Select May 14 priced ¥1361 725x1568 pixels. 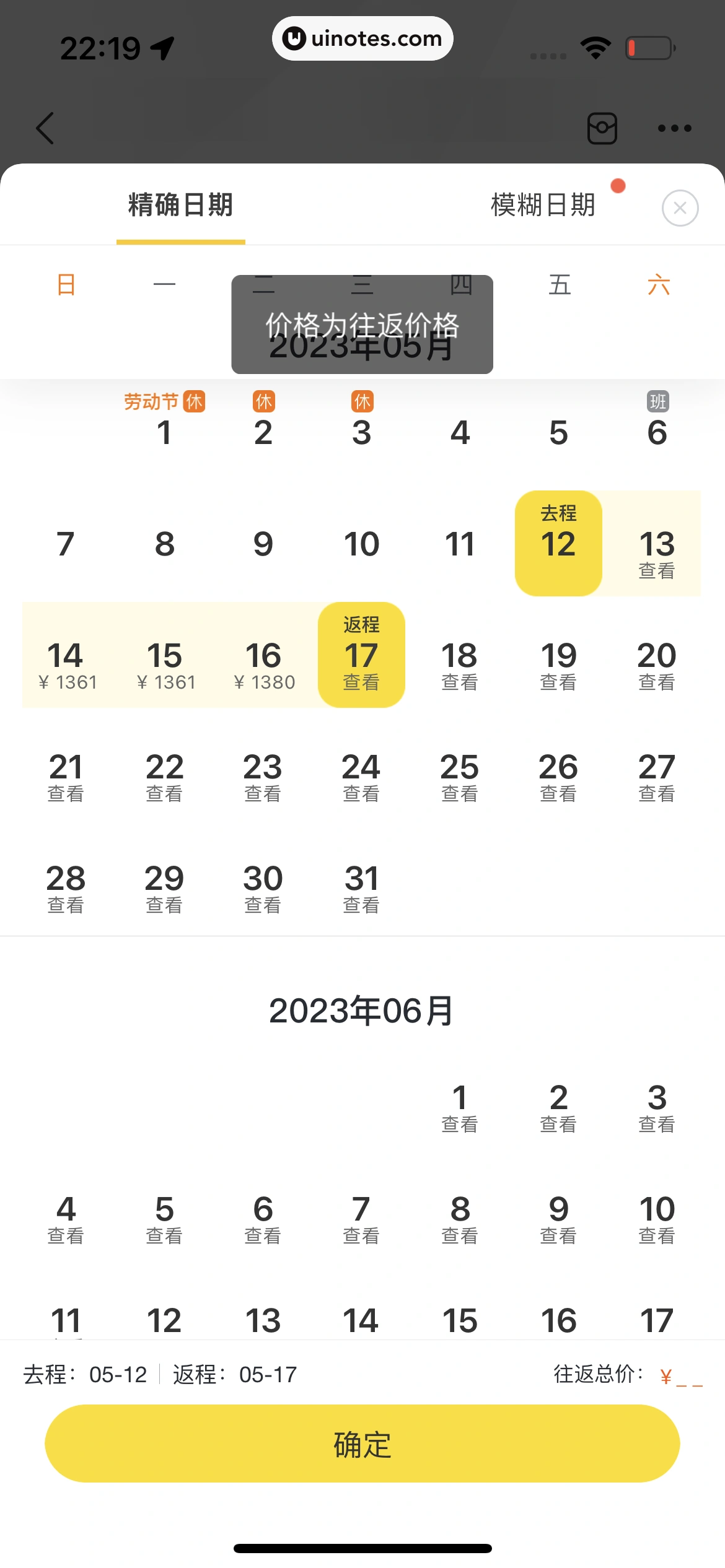pos(66,664)
